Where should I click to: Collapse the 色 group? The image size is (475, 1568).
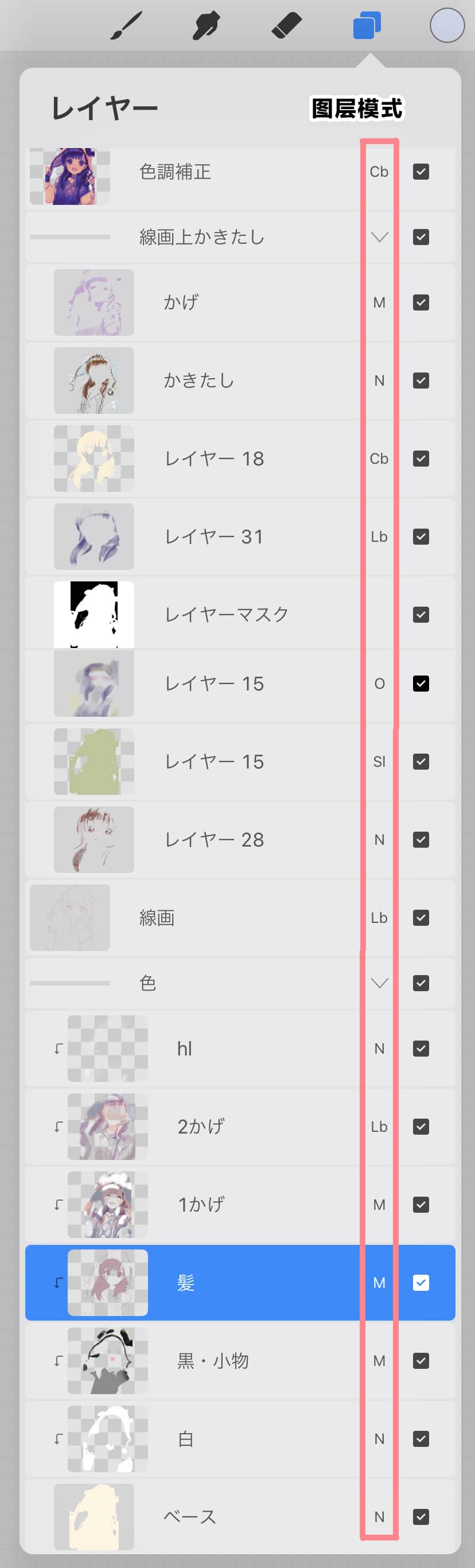click(x=380, y=983)
